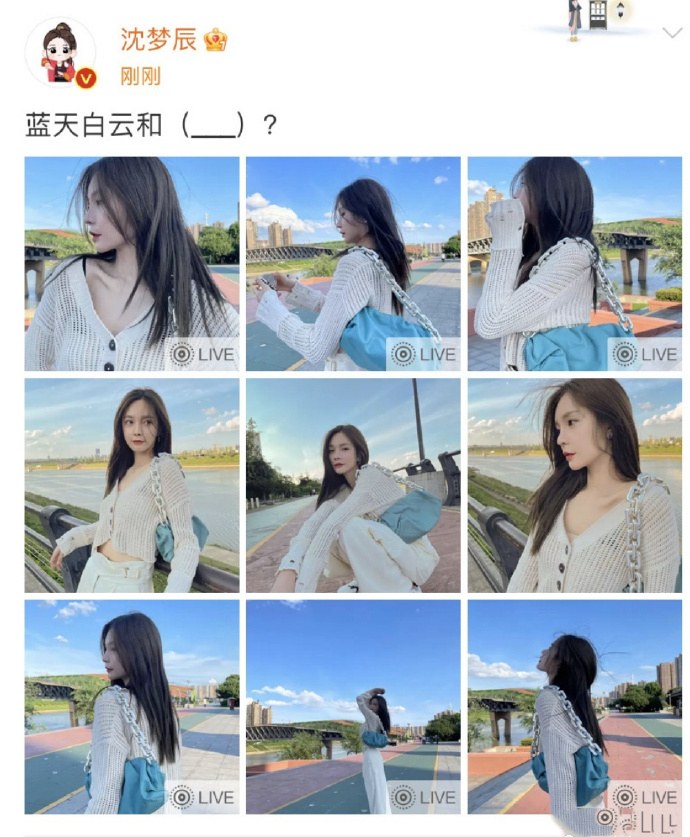View the back-view photo on the colorful track
Screen dimensions: 690x837
pos(132,706)
